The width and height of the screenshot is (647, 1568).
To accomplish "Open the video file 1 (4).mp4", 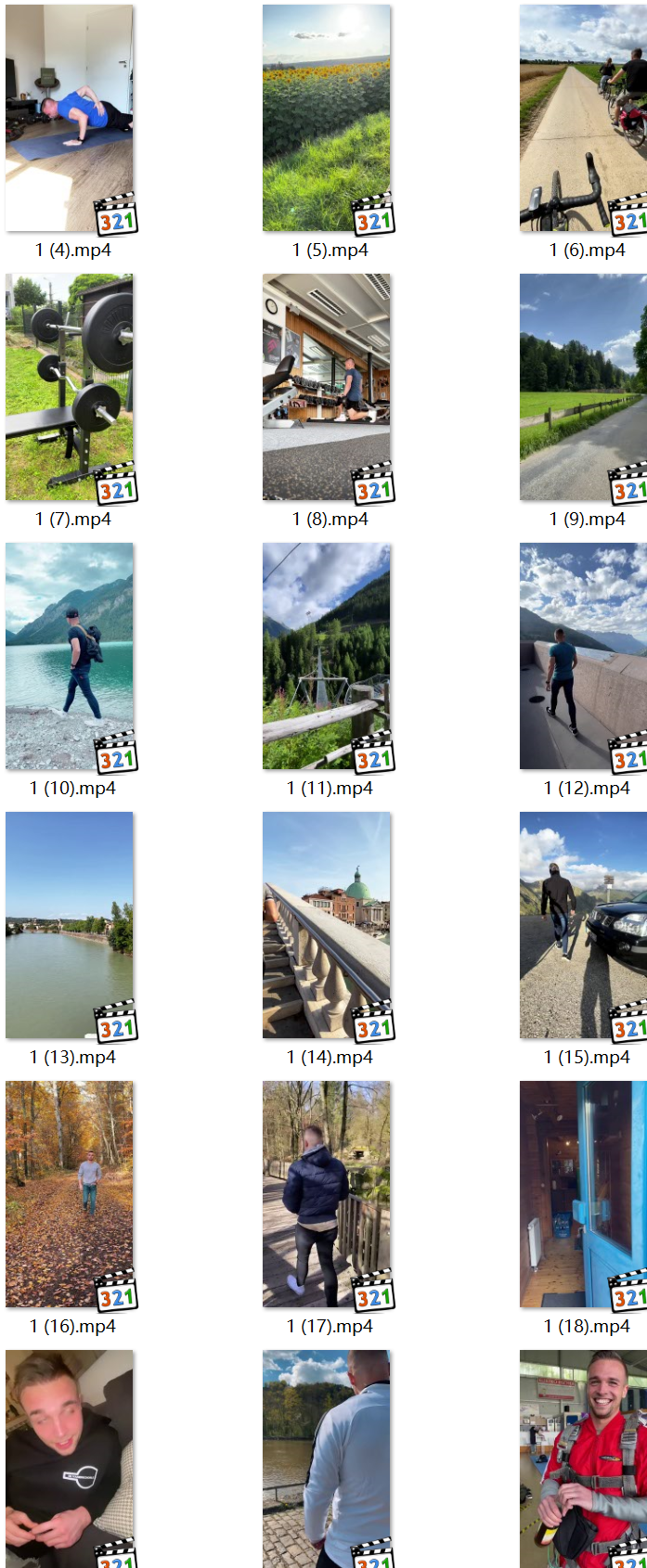I will [69, 119].
